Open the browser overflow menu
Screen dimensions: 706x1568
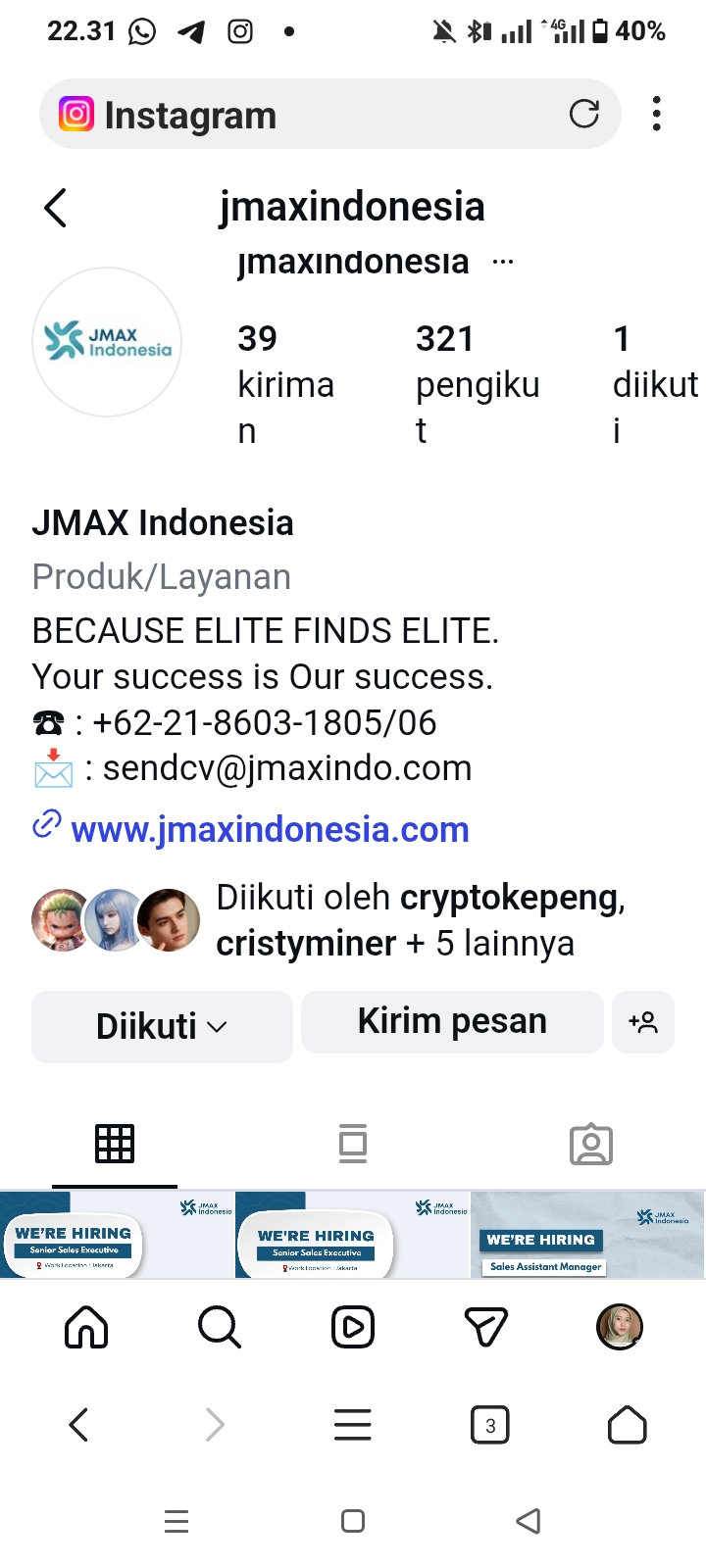(656, 115)
